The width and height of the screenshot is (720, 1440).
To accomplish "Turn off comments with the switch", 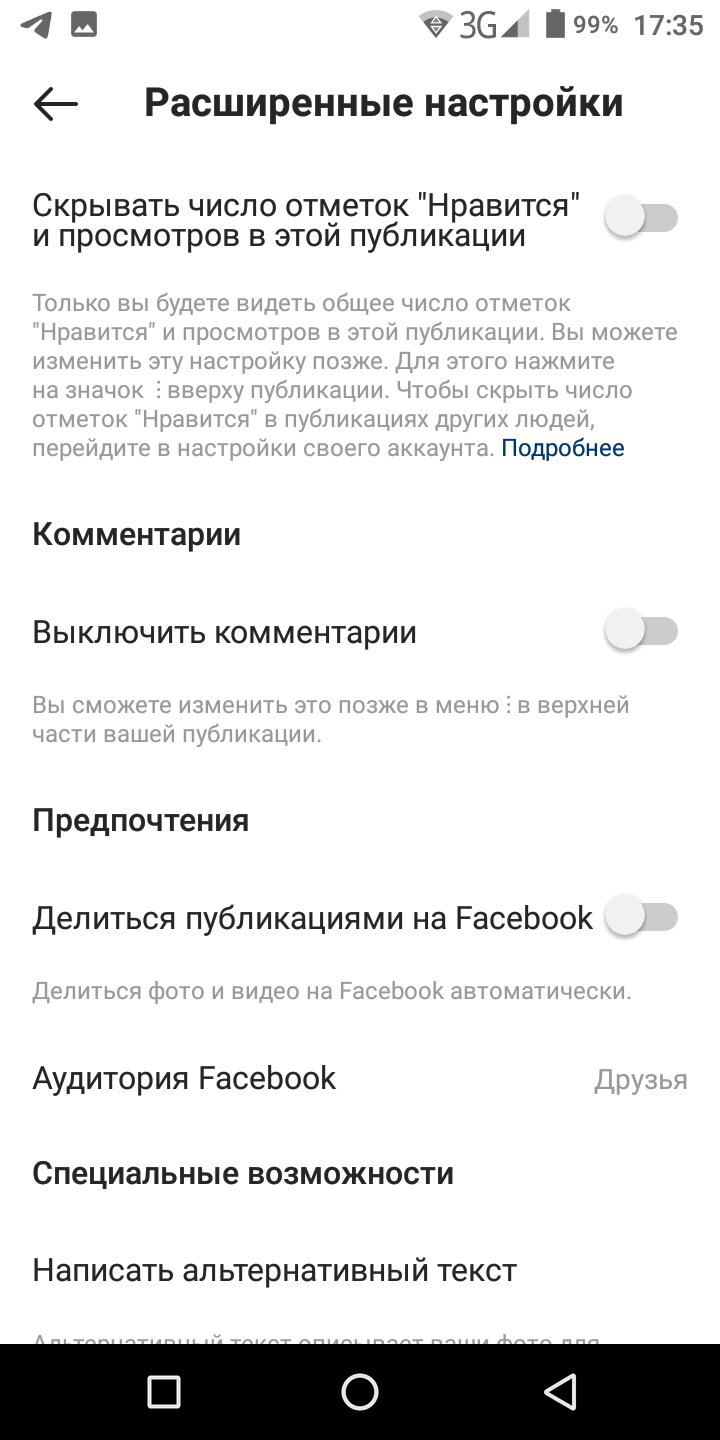I will pos(642,631).
